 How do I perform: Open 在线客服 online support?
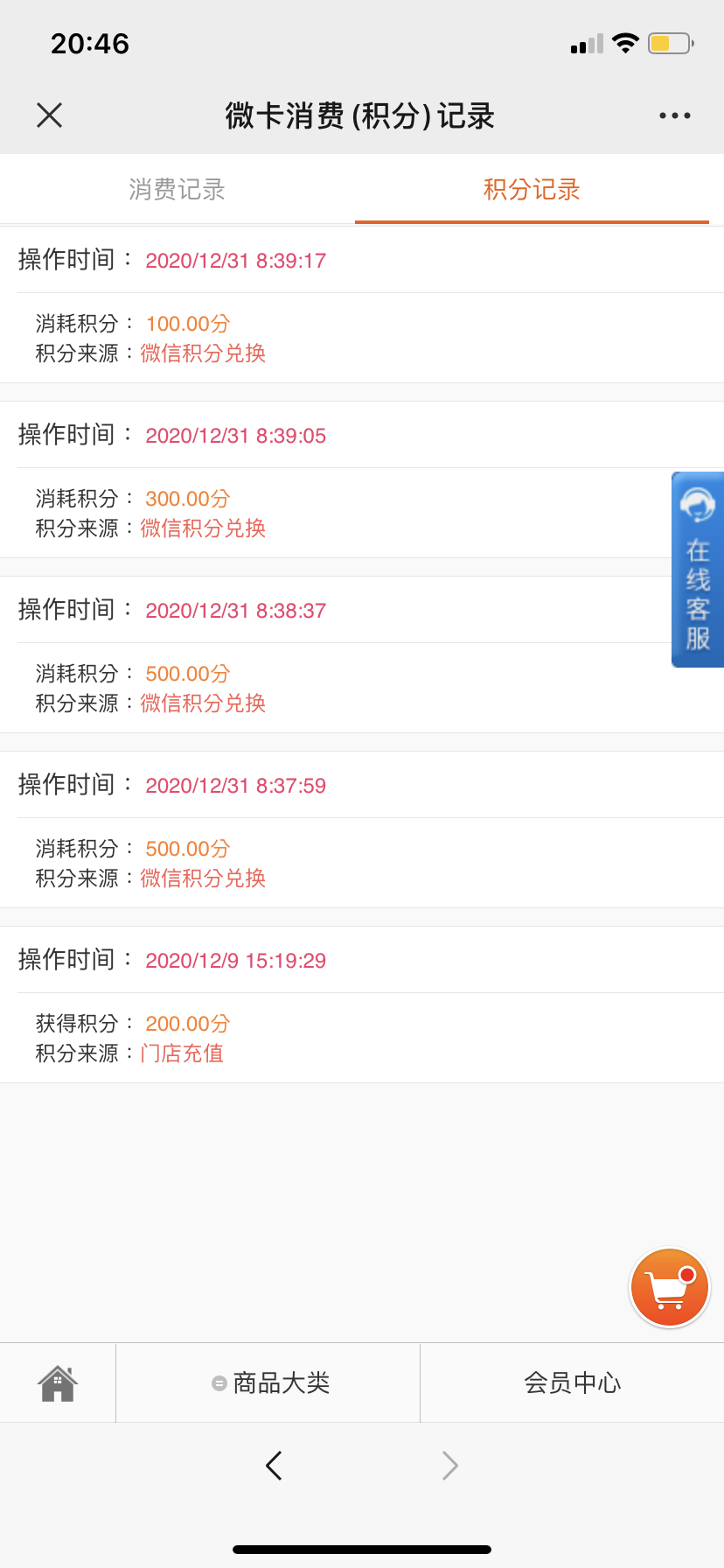[x=697, y=570]
